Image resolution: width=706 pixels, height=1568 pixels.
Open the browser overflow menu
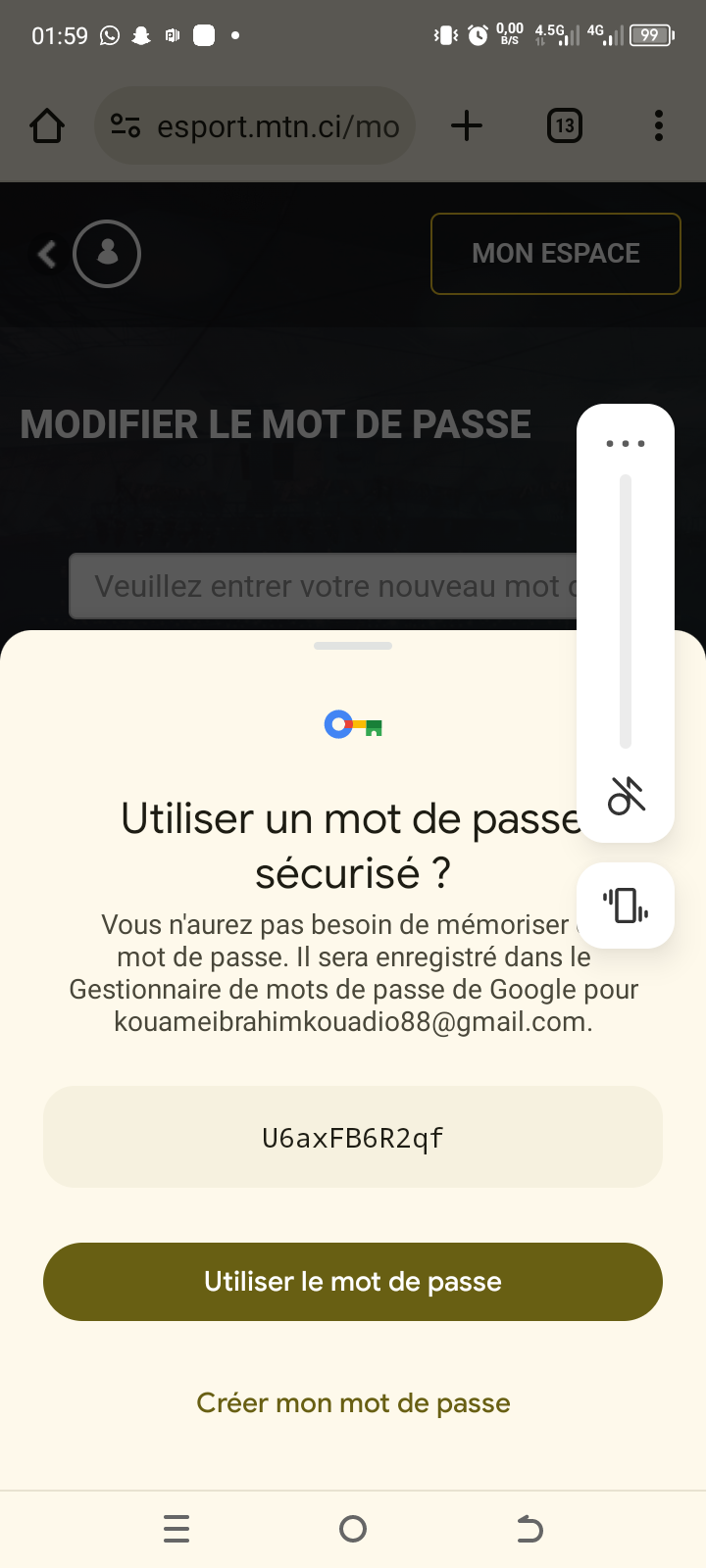659,125
